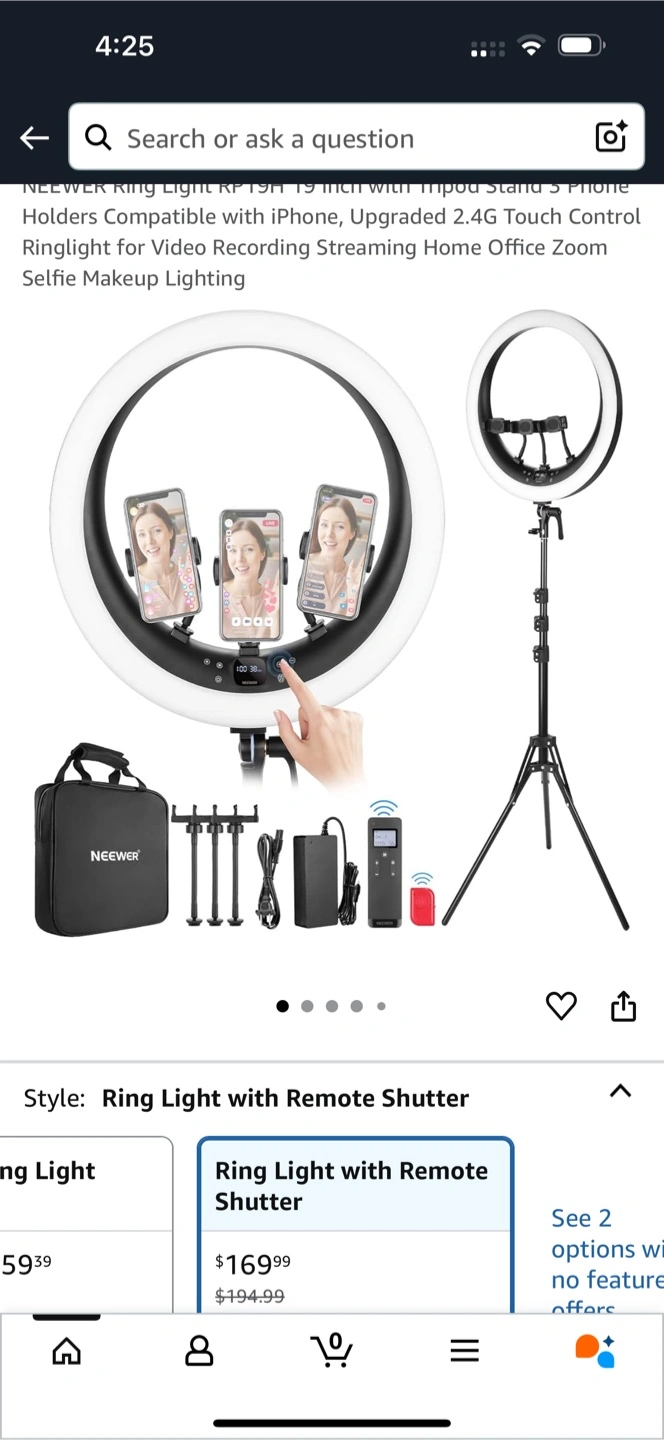The width and height of the screenshot is (664, 1440).
Task: Add the ring light to wish list
Action: 561,1006
